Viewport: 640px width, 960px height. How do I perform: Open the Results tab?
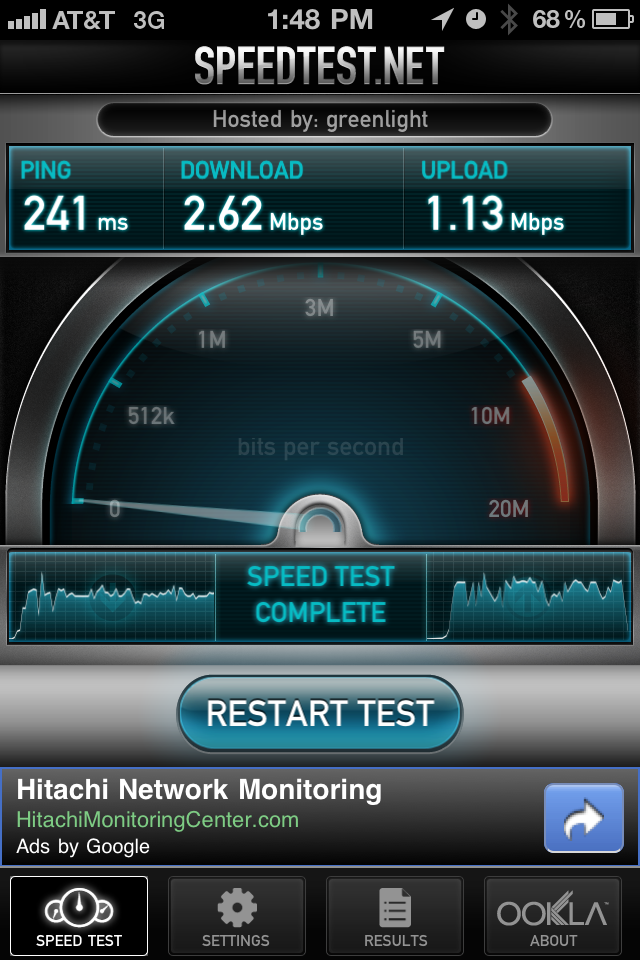[395, 916]
